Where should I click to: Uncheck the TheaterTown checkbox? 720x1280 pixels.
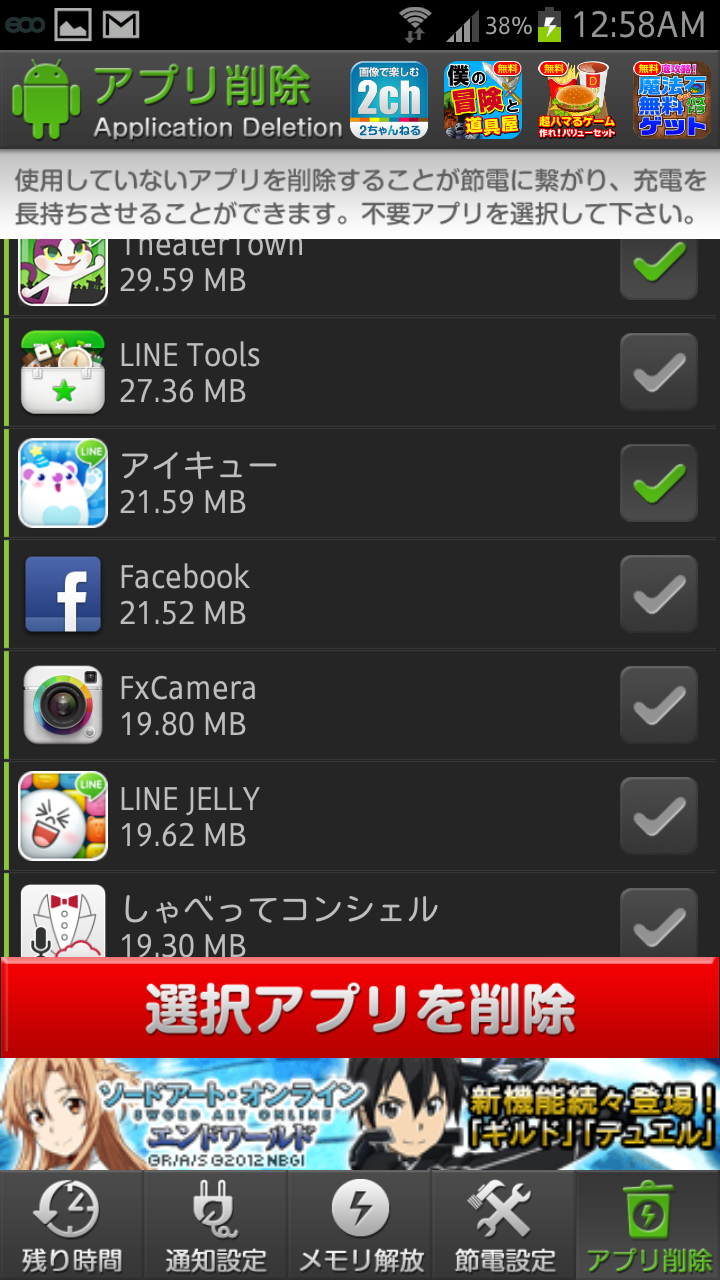tap(658, 264)
